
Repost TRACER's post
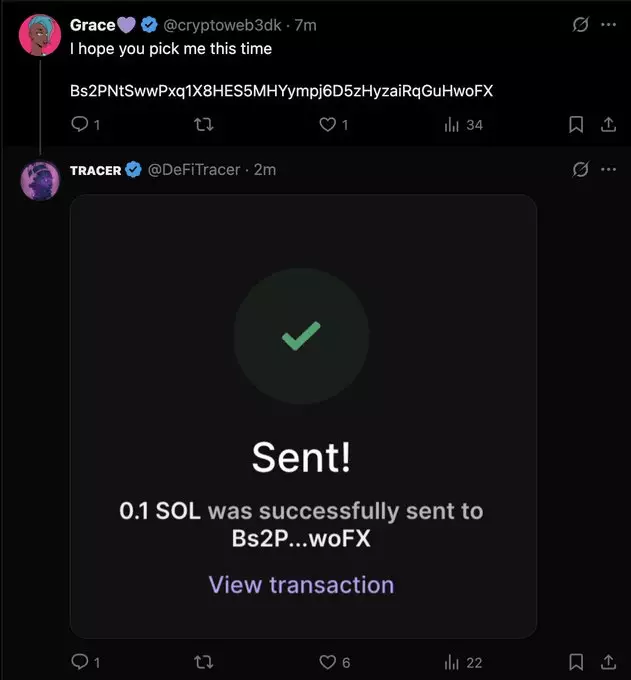click(203, 662)
